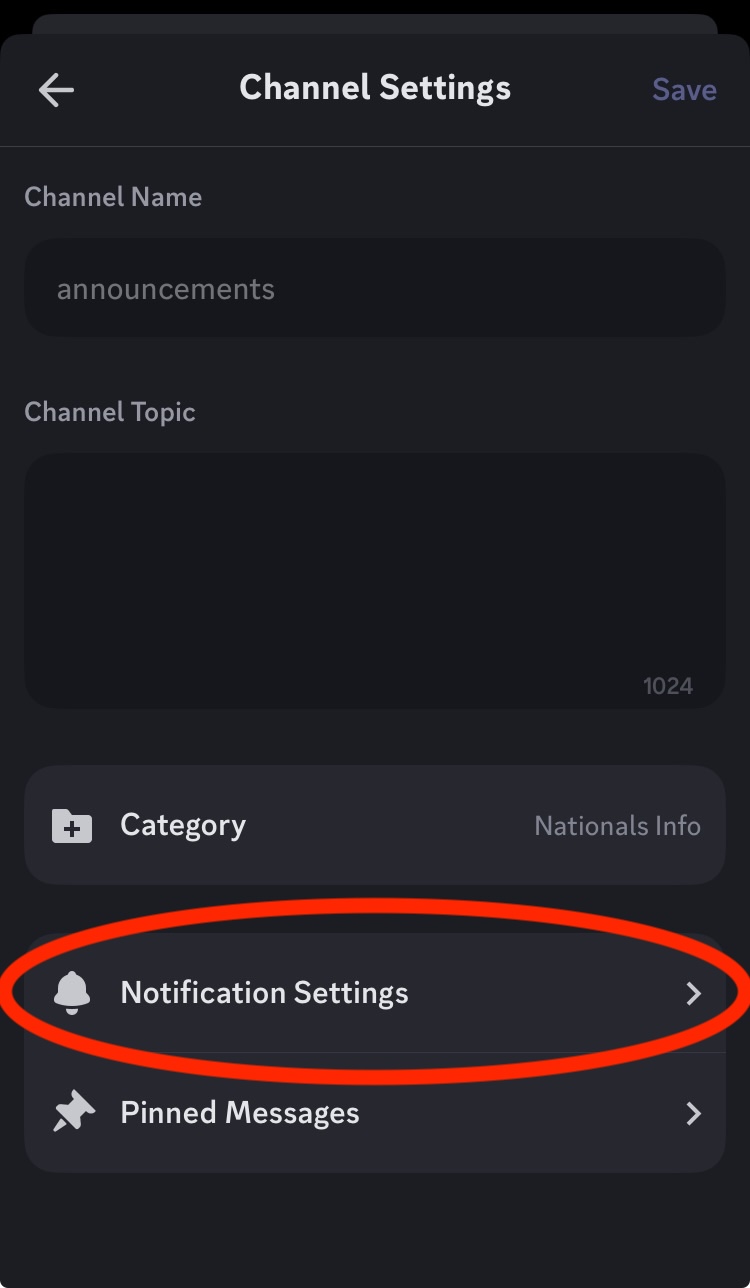Open the Category row
The height and width of the screenshot is (1288, 750).
(x=374, y=826)
